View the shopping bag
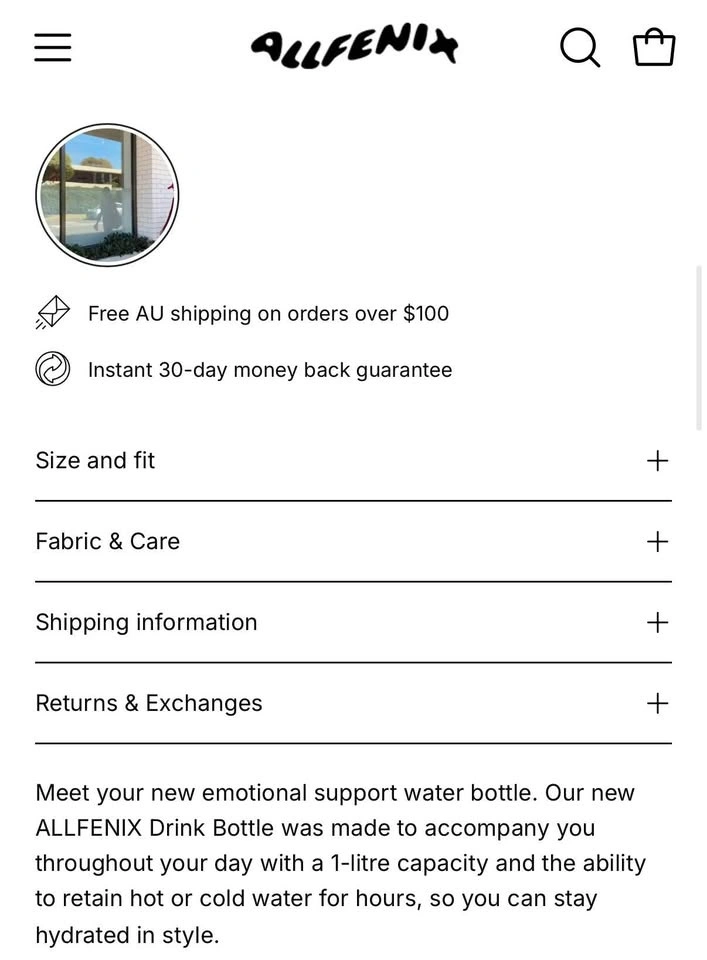 point(654,47)
